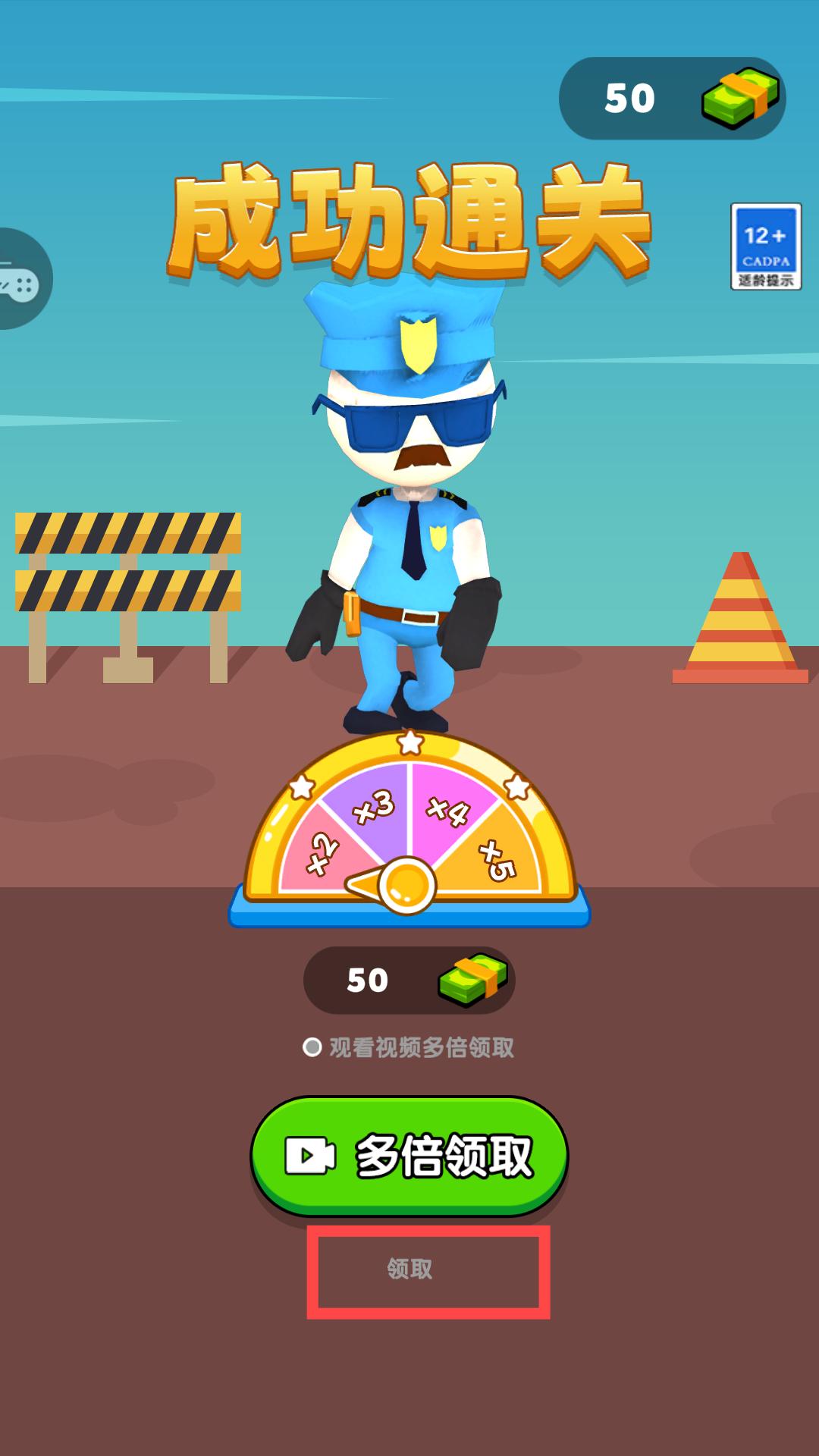
Task: Open the 12+ CADPA age rating notice
Action: tap(765, 246)
